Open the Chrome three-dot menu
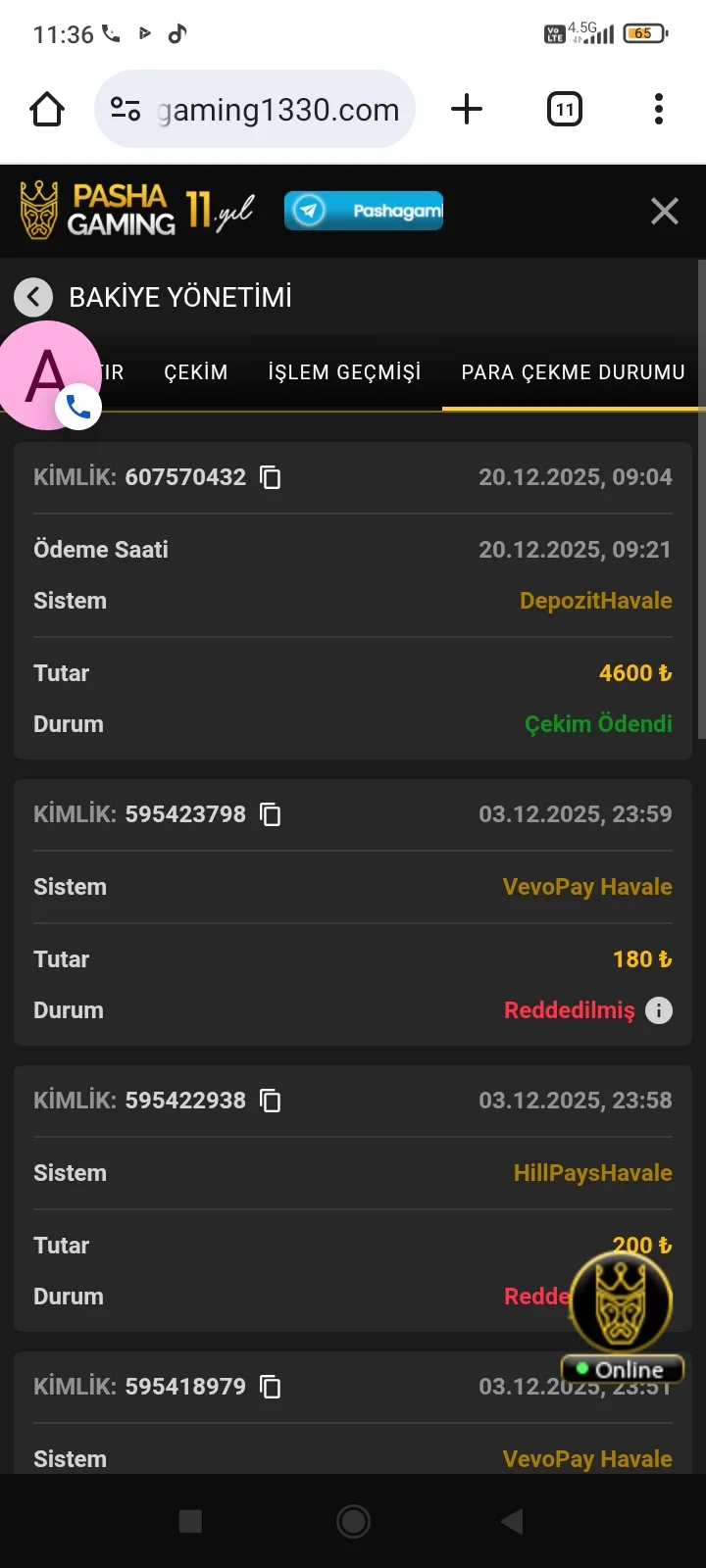 point(658,109)
